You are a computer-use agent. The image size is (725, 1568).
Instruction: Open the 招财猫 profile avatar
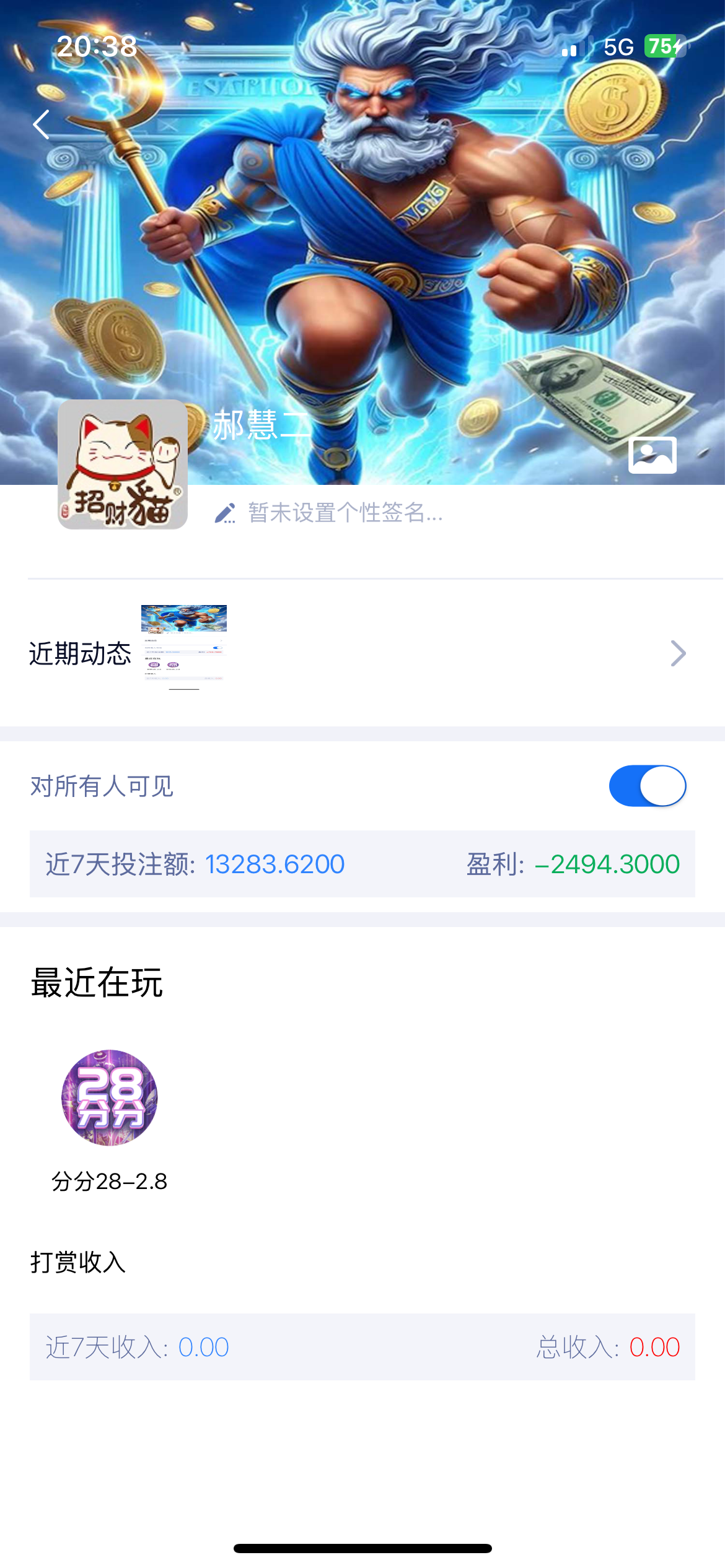[x=123, y=464]
